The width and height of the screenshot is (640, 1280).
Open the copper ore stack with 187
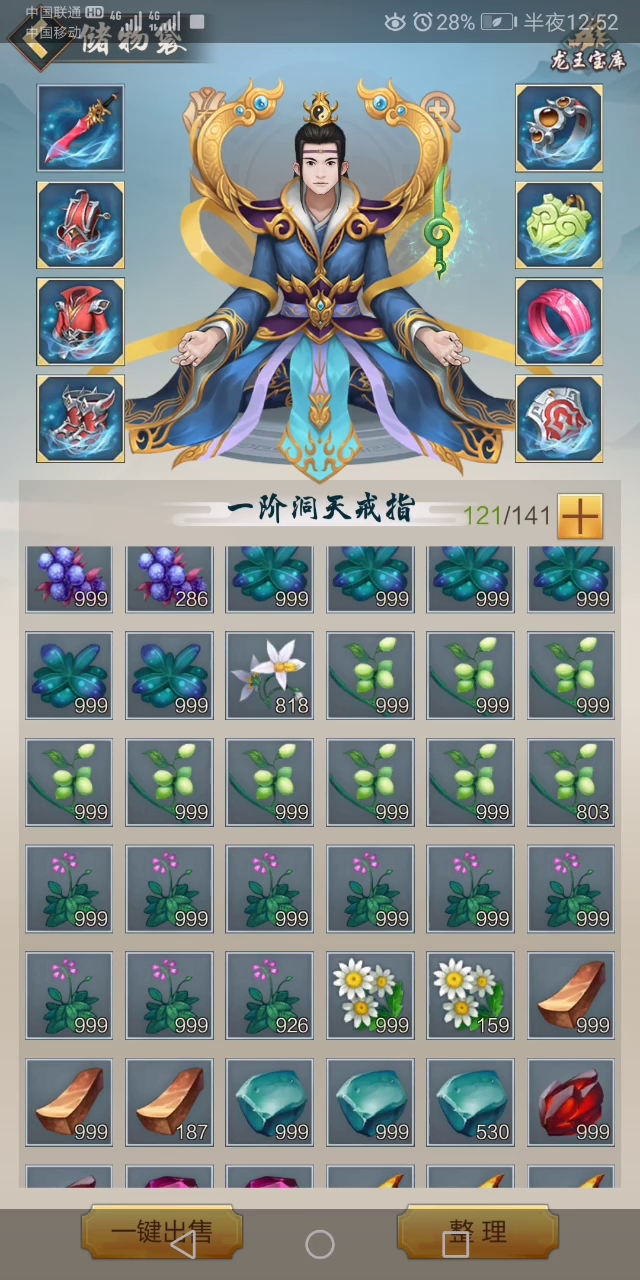click(x=169, y=1102)
